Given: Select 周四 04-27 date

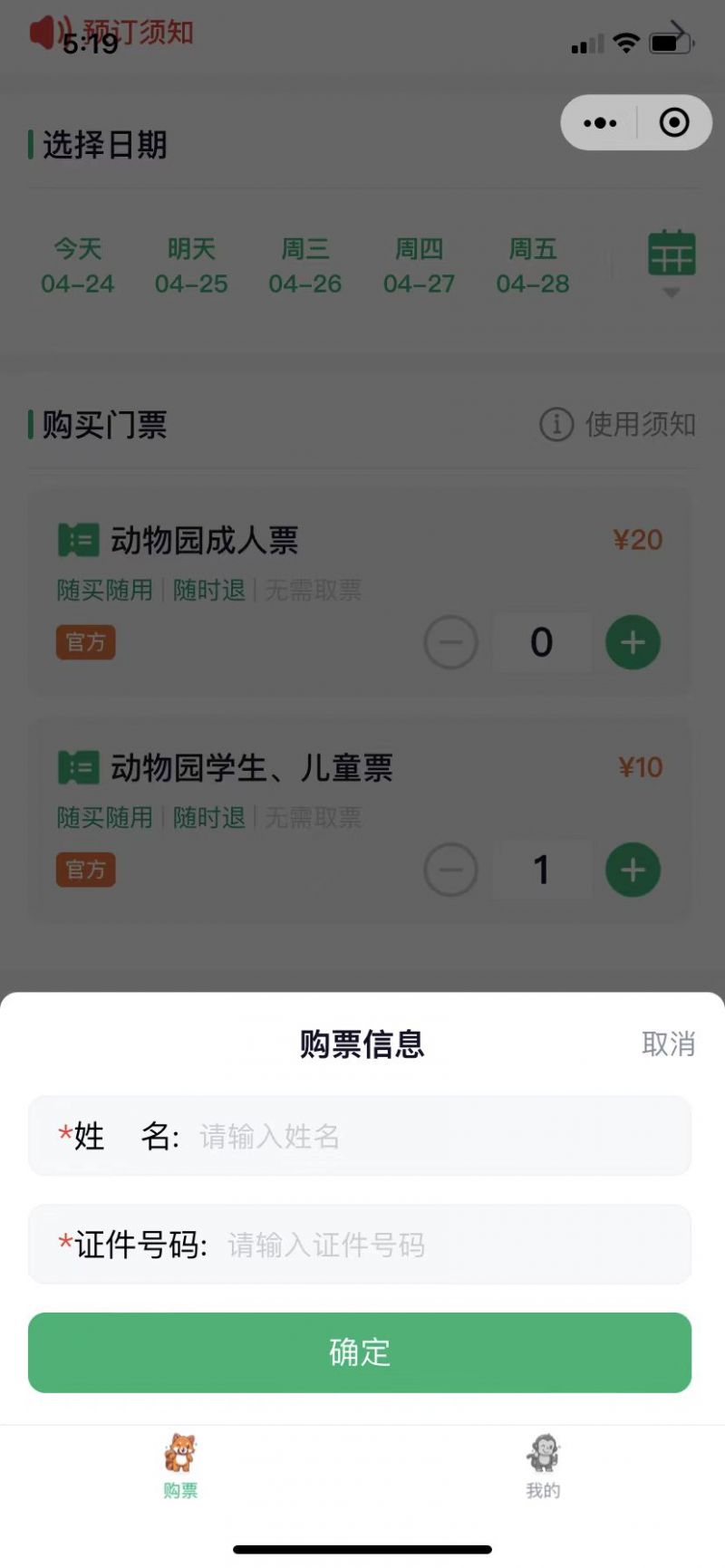Looking at the screenshot, I should click(419, 266).
